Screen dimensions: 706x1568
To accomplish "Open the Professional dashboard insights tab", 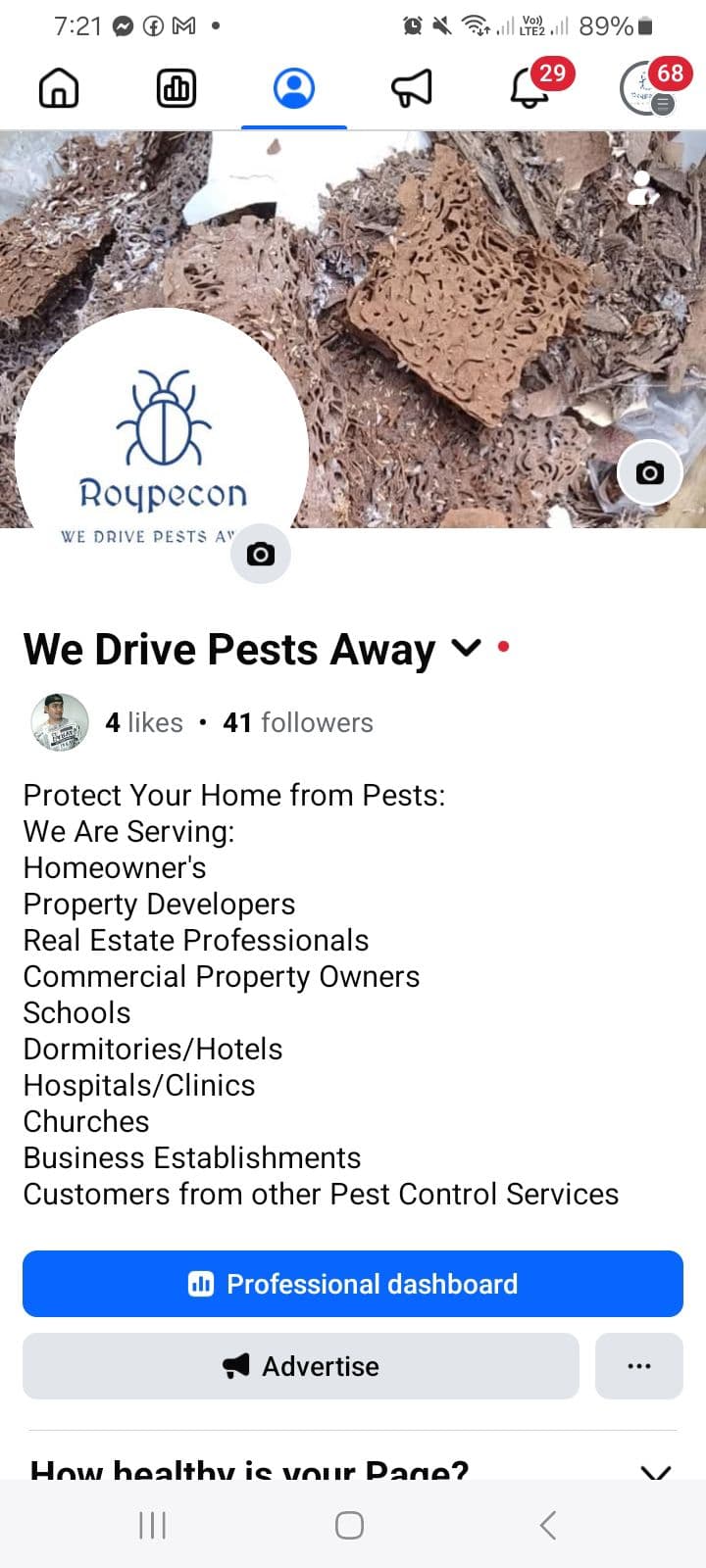I will pos(176,89).
